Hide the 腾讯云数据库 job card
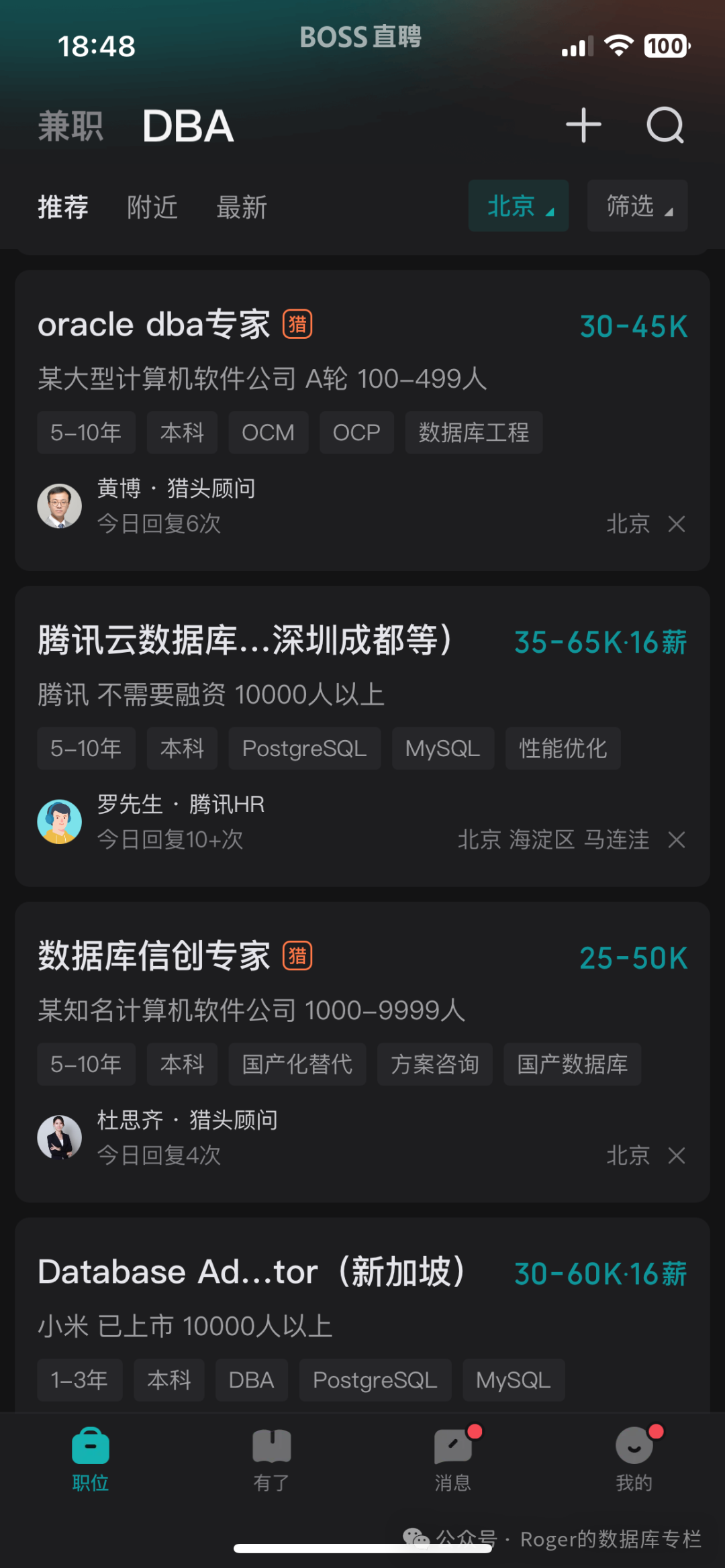725x1568 pixels. coord(677,840)
